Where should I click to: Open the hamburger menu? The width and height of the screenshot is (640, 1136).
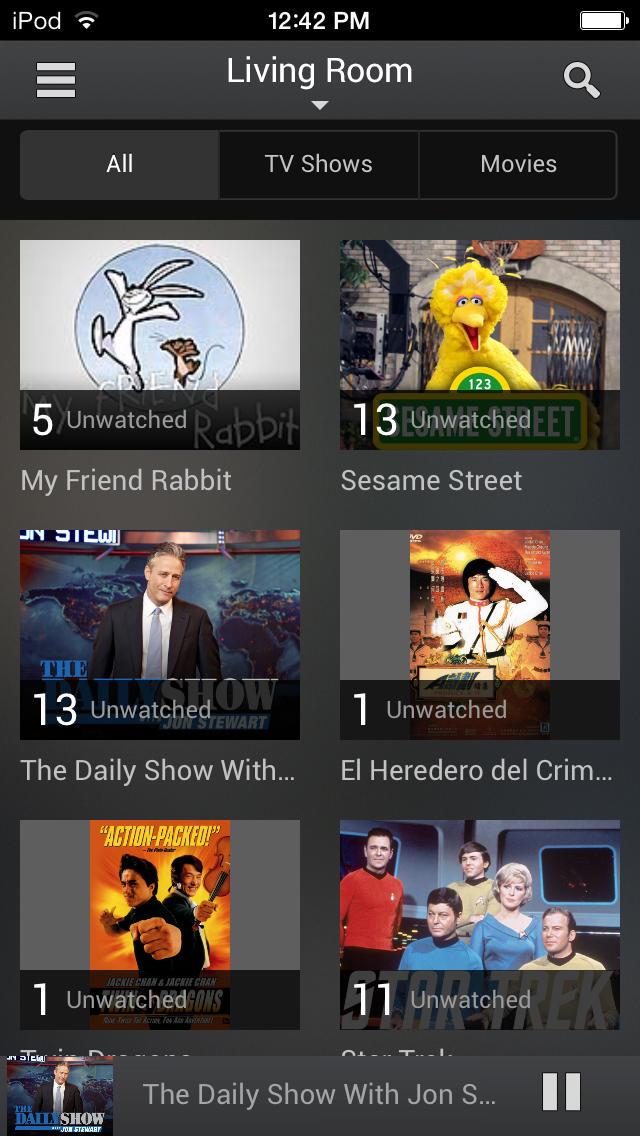click(56, 80)
